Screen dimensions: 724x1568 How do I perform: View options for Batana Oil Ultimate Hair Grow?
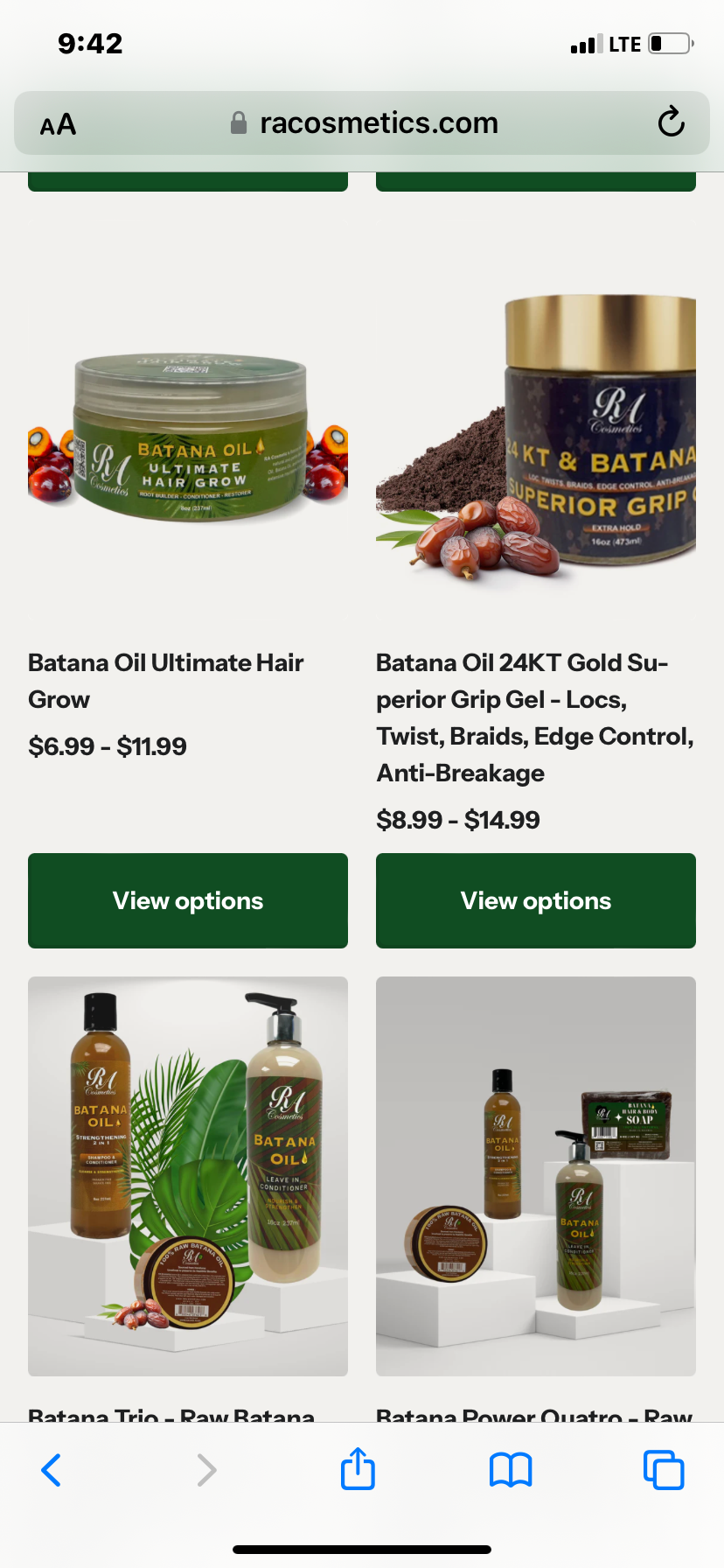click(188, 900)
